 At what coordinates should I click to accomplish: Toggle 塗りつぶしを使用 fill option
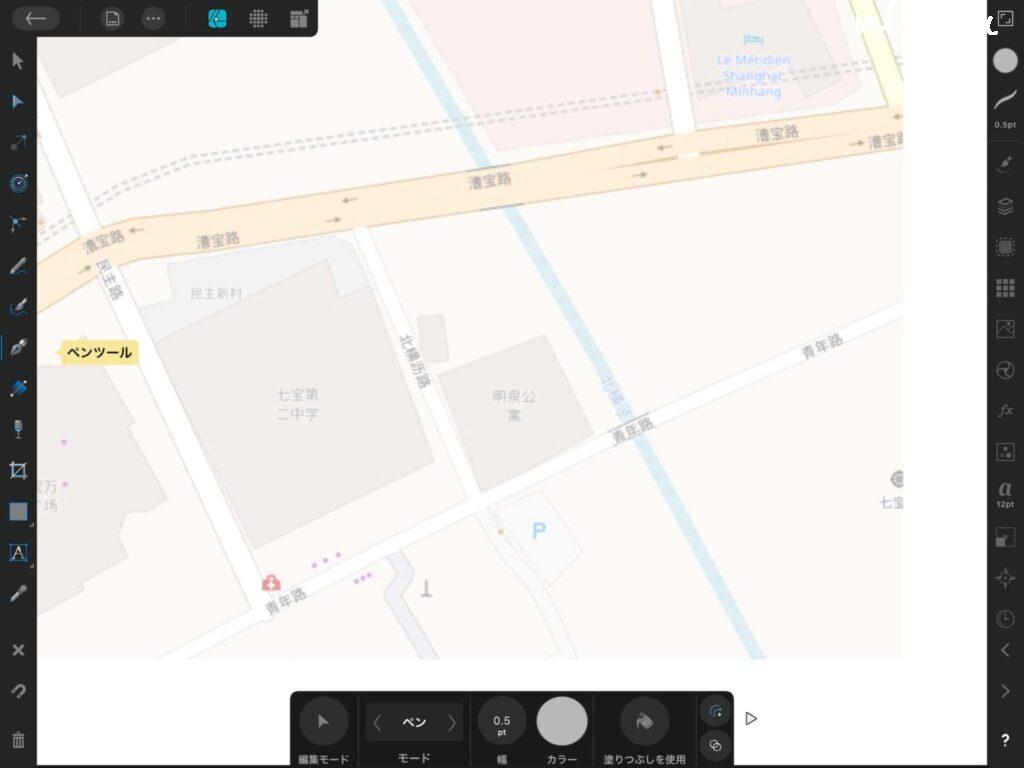point(645,721)
